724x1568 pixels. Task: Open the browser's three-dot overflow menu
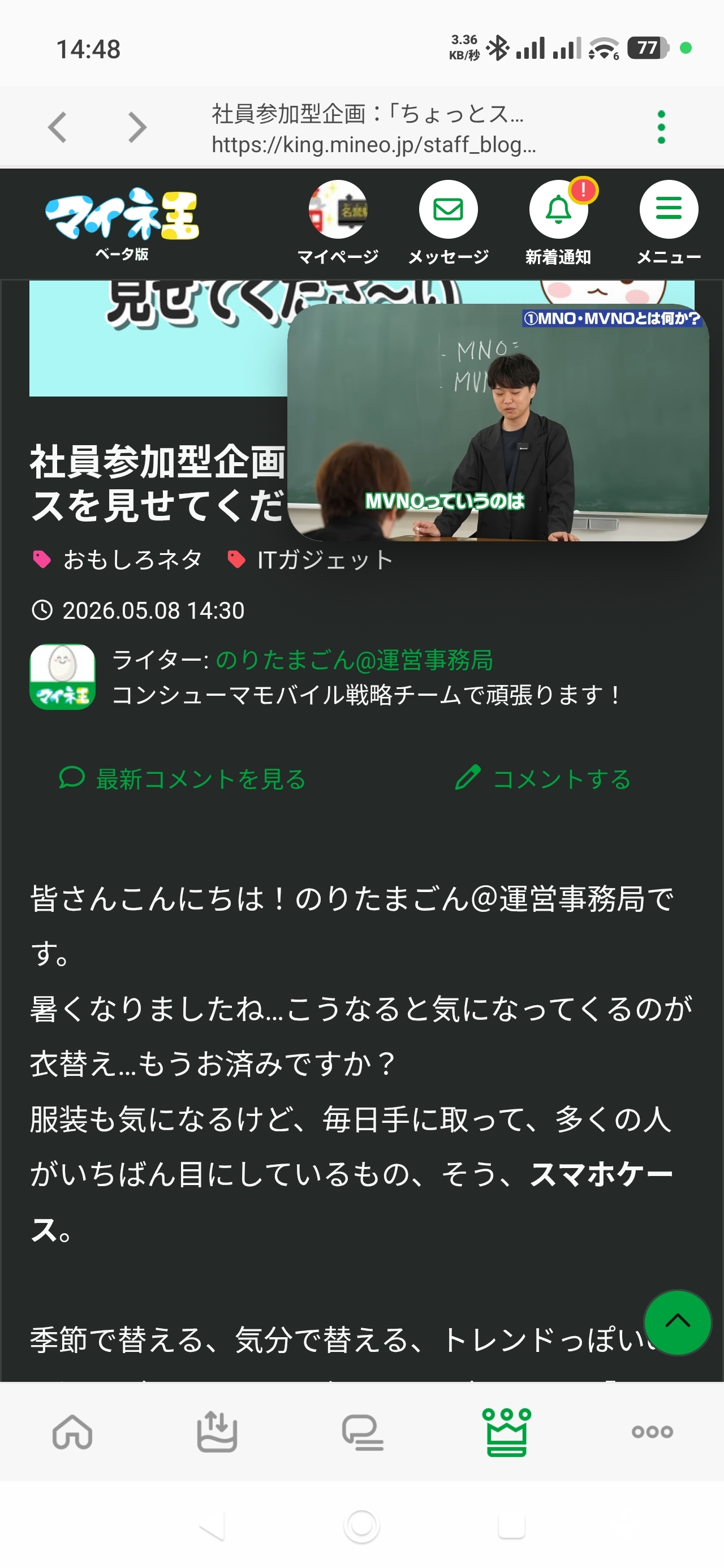click(661, 127)
